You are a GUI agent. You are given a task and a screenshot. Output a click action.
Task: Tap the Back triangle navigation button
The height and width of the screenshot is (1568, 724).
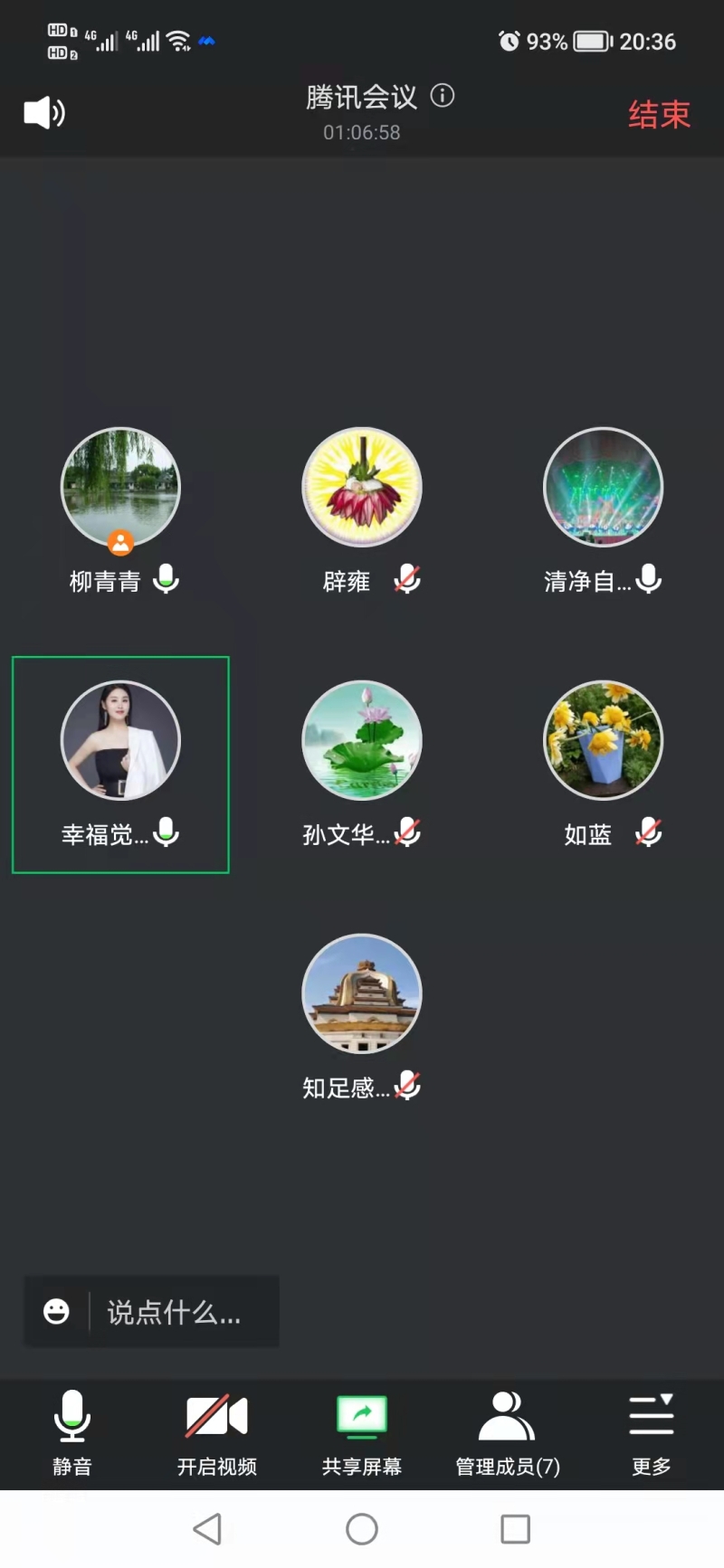(x=209, y=1529)
